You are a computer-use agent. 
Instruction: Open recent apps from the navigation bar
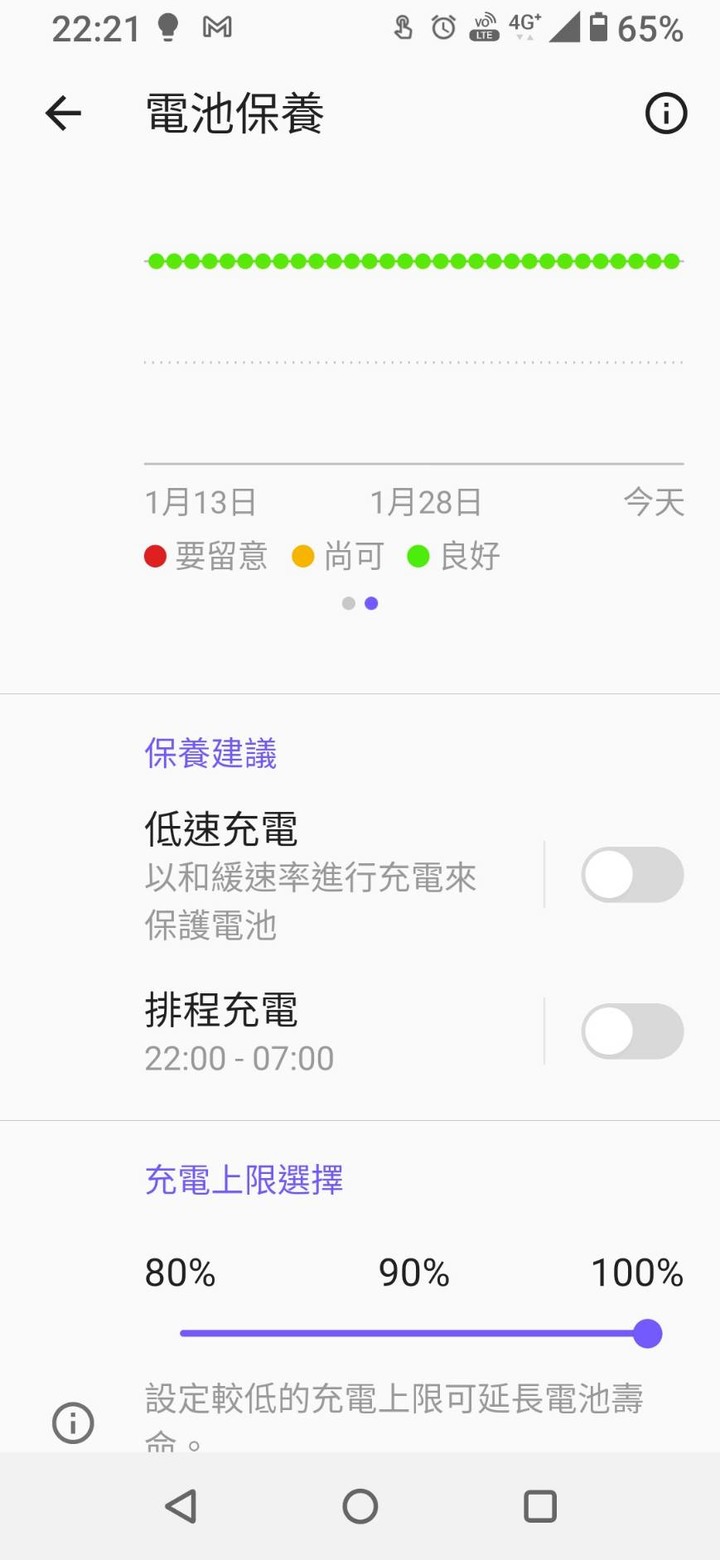pyautogui.click(x=540, y=1506)
